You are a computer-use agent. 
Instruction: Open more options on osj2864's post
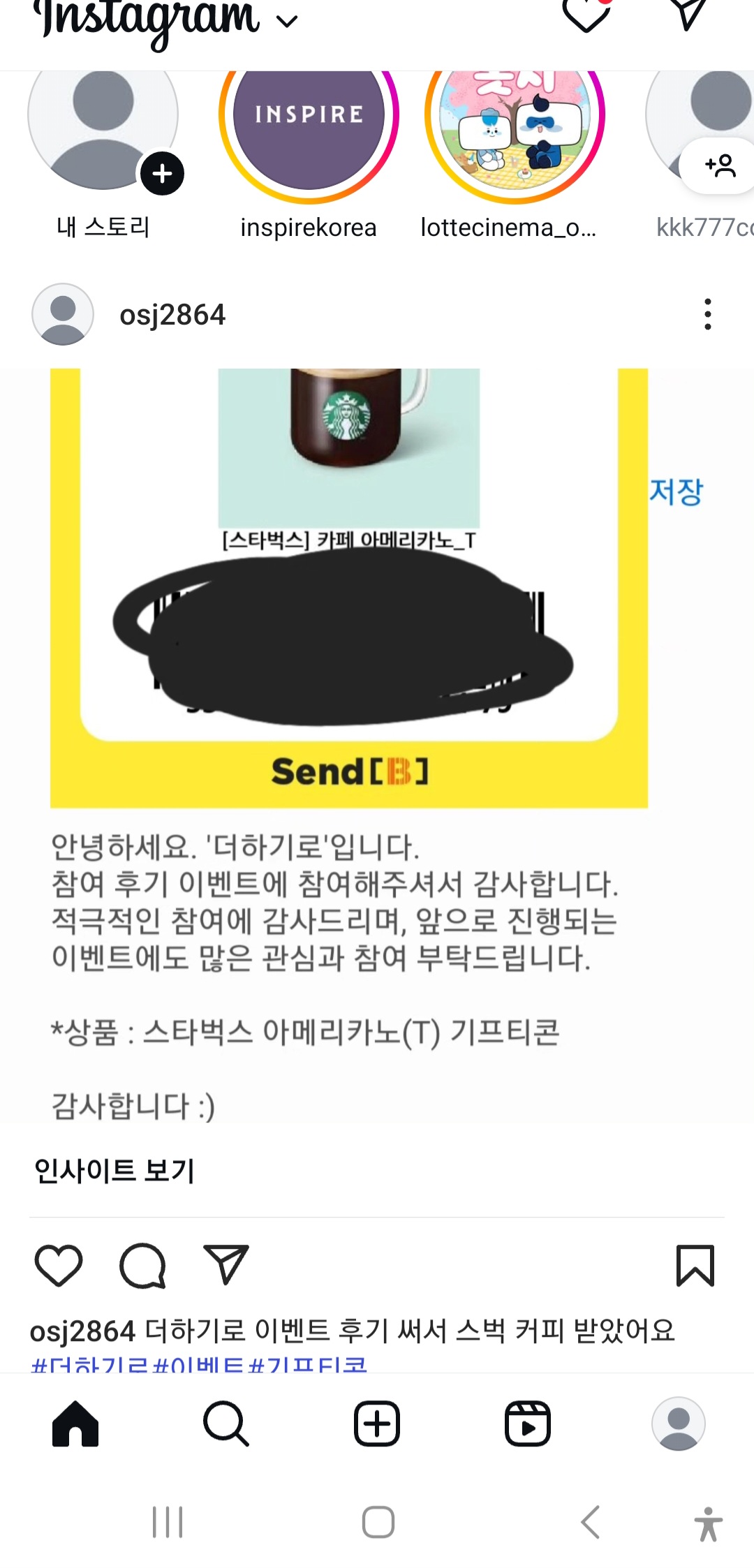point(707,314)
